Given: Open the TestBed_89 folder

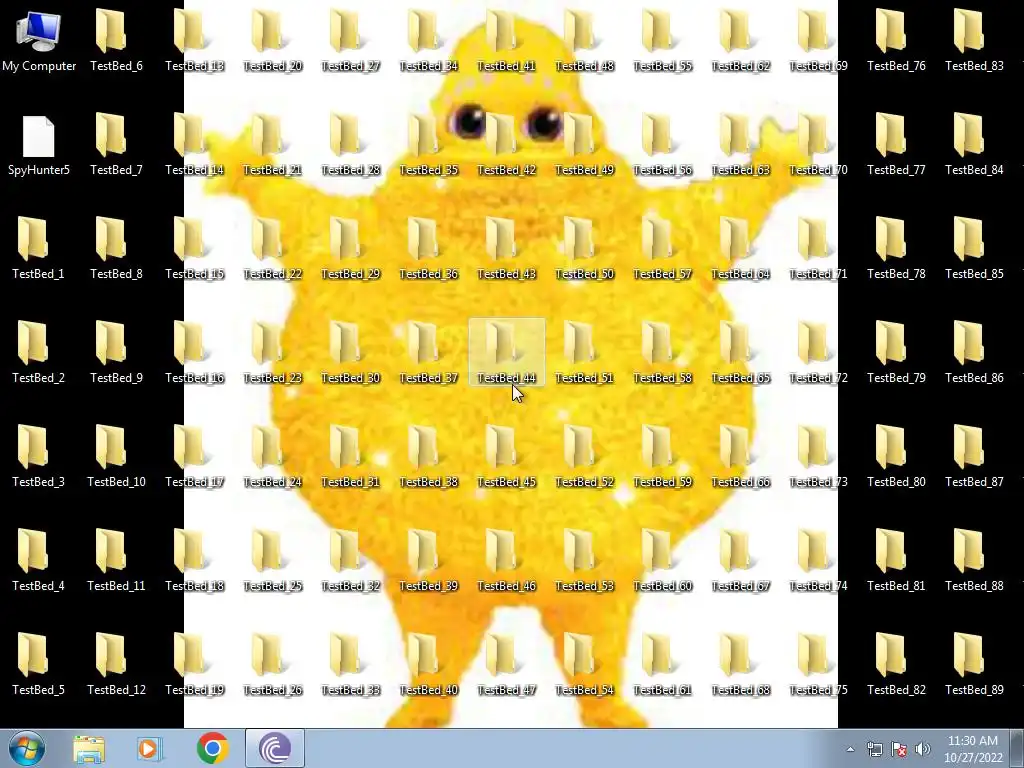Looking at the screenshot, I should click(x=970, y=658).
